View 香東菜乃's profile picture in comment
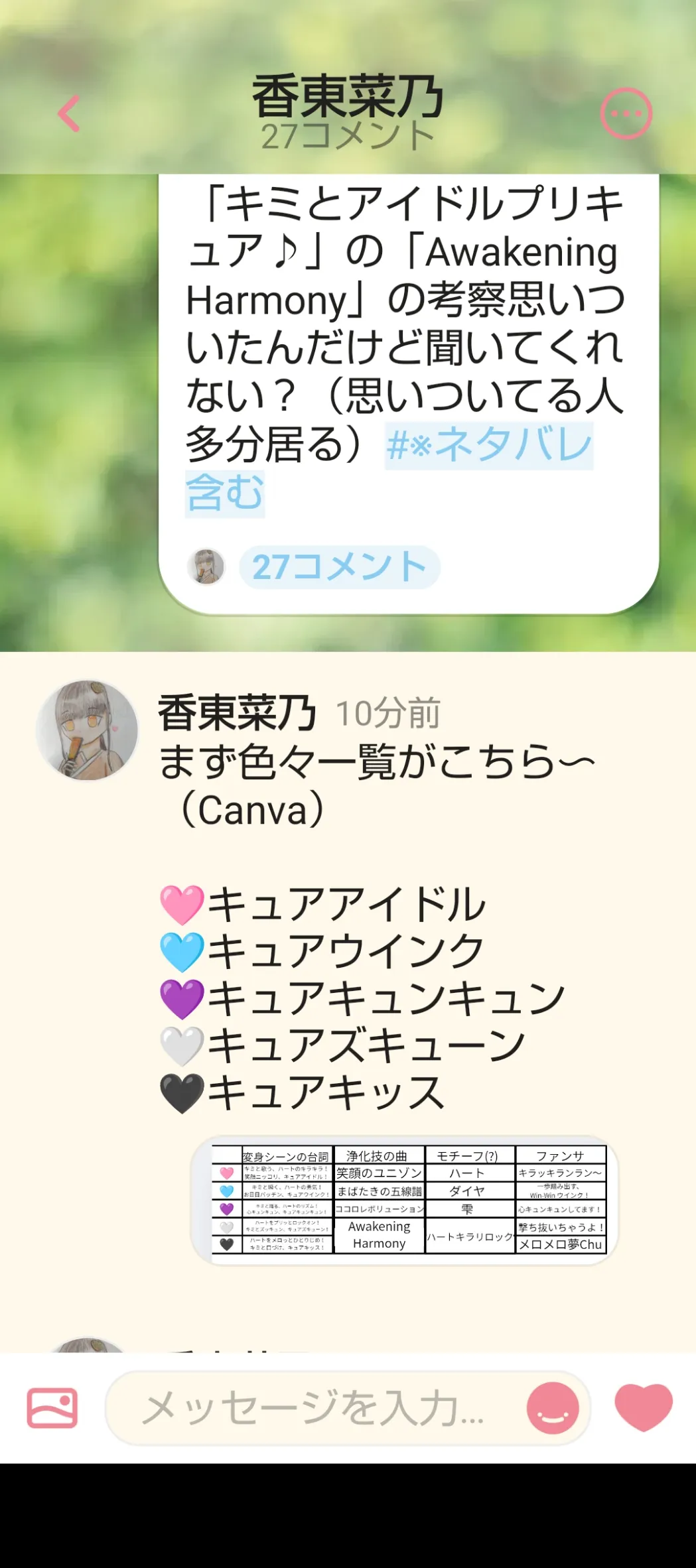Viewport: 696px width, 1568px height. click(87, 730)
